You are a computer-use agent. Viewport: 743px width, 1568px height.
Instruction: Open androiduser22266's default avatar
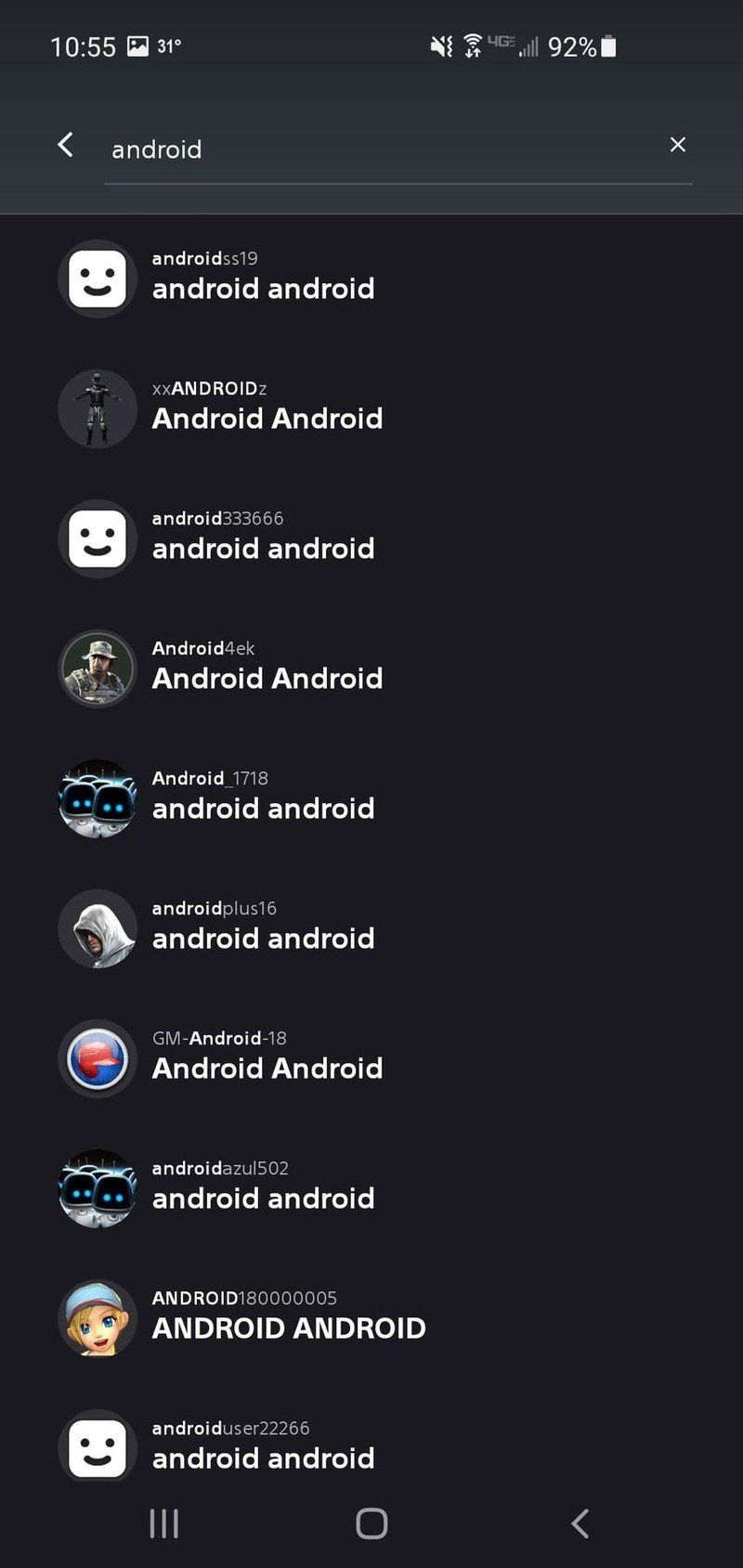tap(97, 1447)
